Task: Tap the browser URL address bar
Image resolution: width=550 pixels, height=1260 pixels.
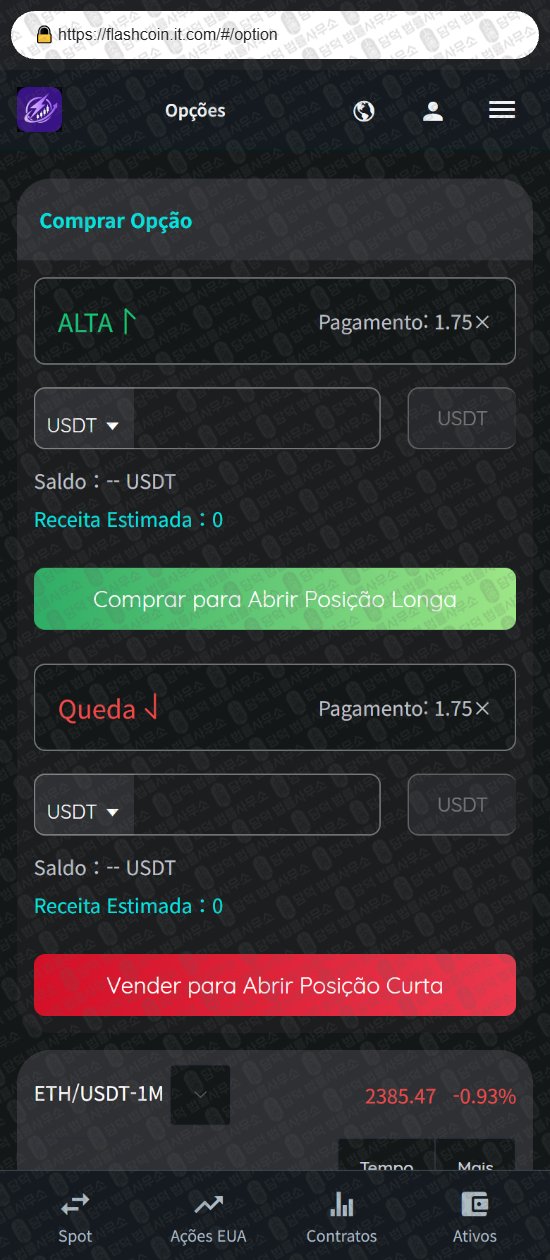Action: pyautogui.click(x=275, y=34)
